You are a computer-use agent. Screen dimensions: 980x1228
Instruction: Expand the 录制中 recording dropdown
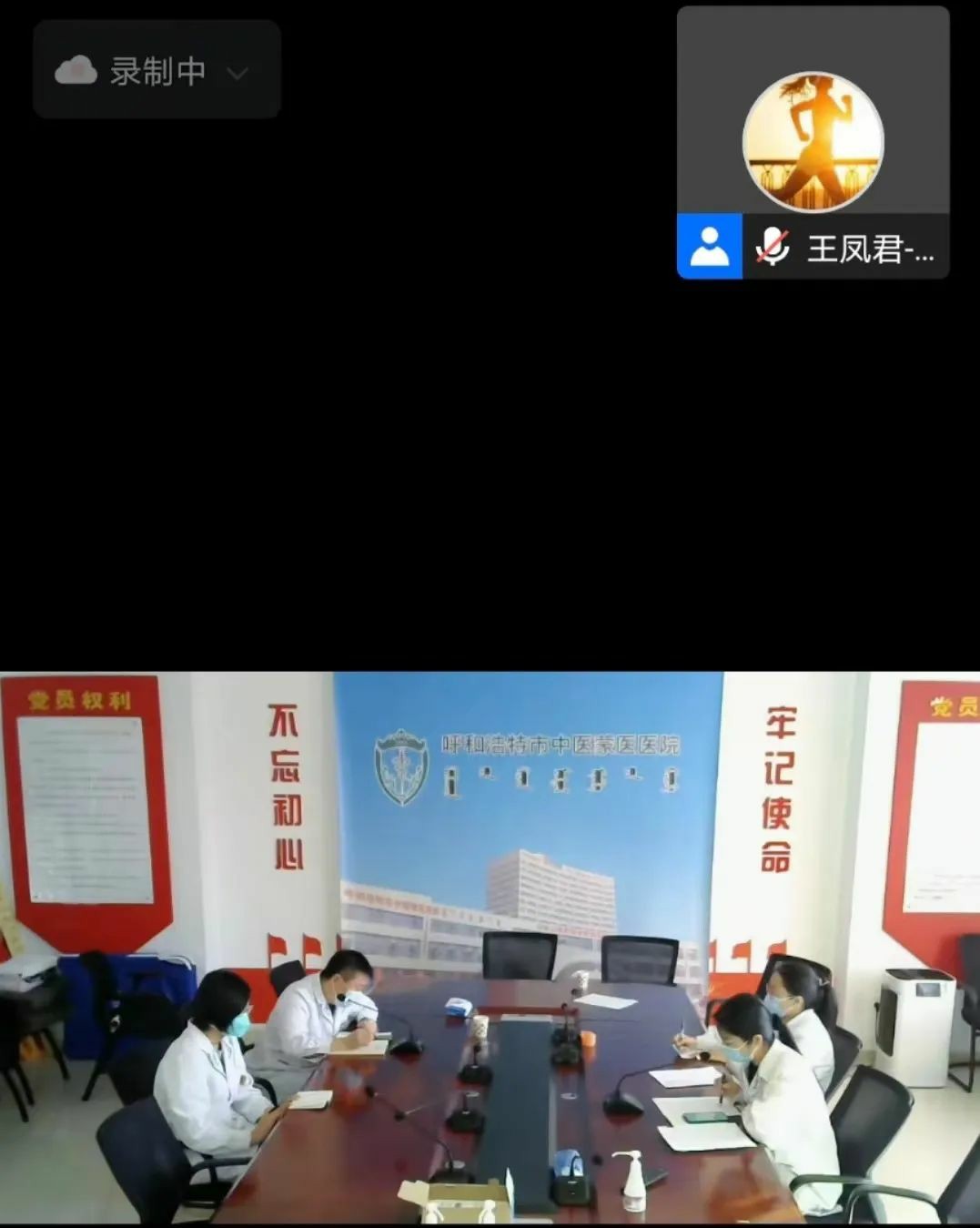237,73
